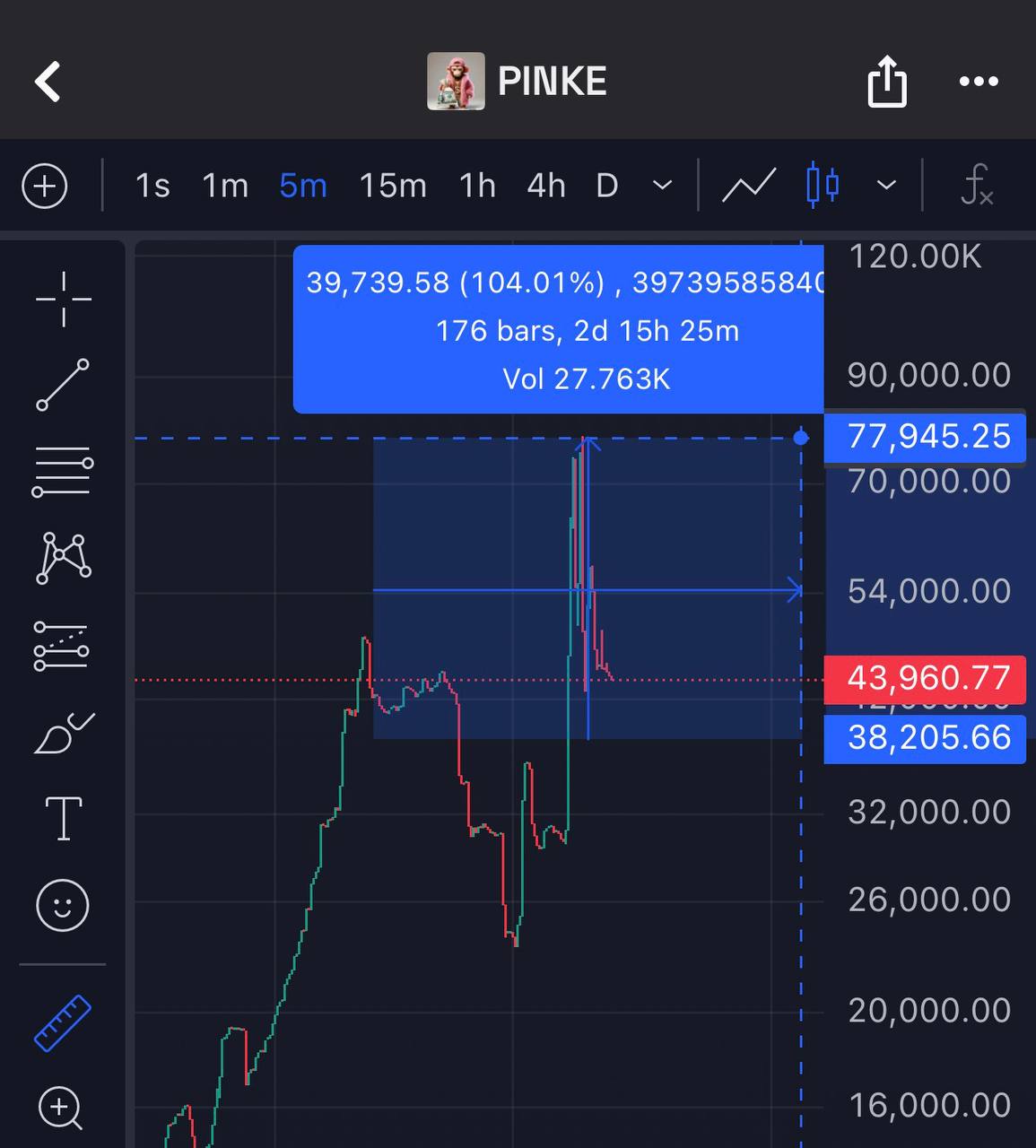Select candlestick chart style
Screen dimensions: 1036x1148
pos(823,186)
